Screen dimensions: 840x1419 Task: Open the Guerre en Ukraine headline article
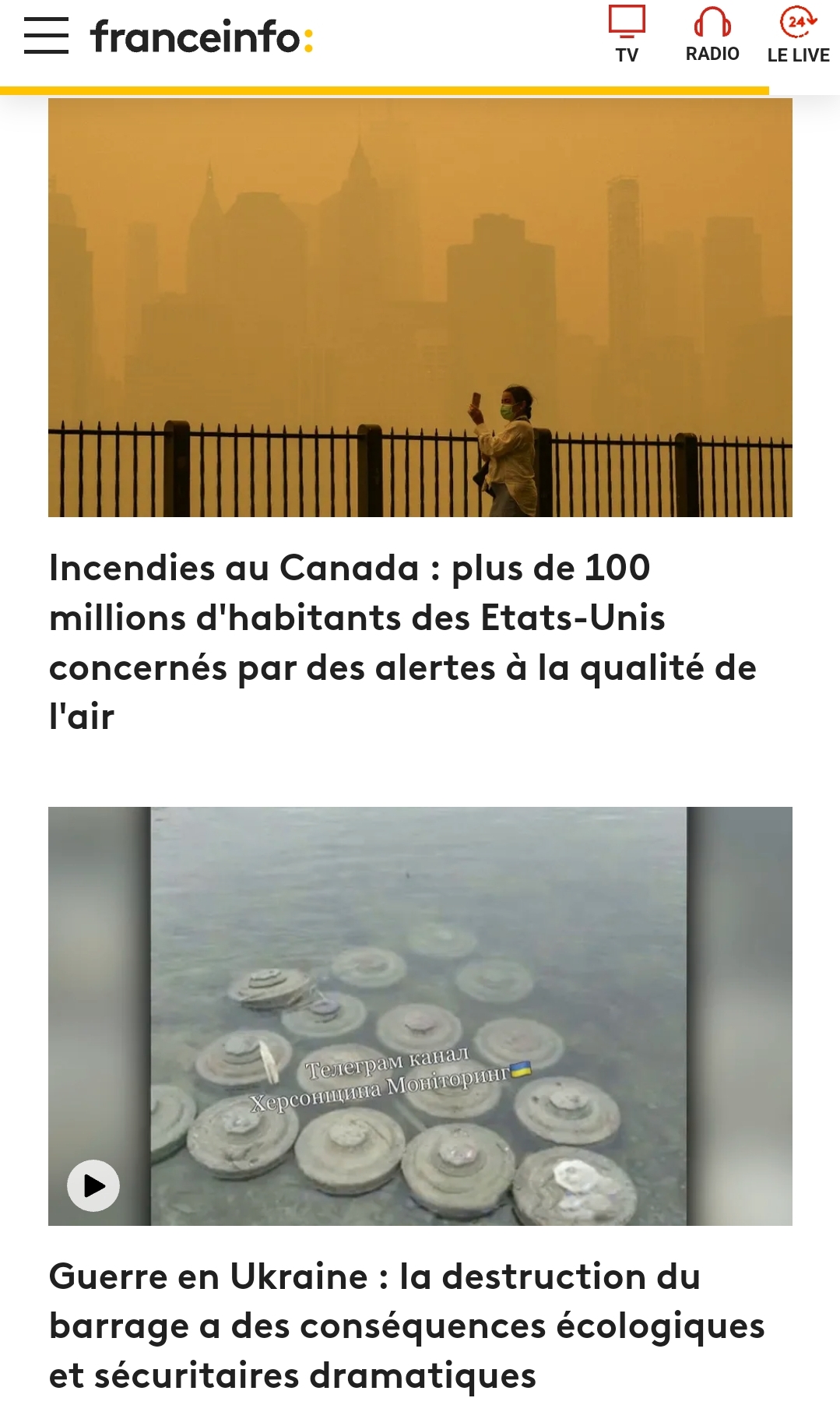click(406, 1326)
